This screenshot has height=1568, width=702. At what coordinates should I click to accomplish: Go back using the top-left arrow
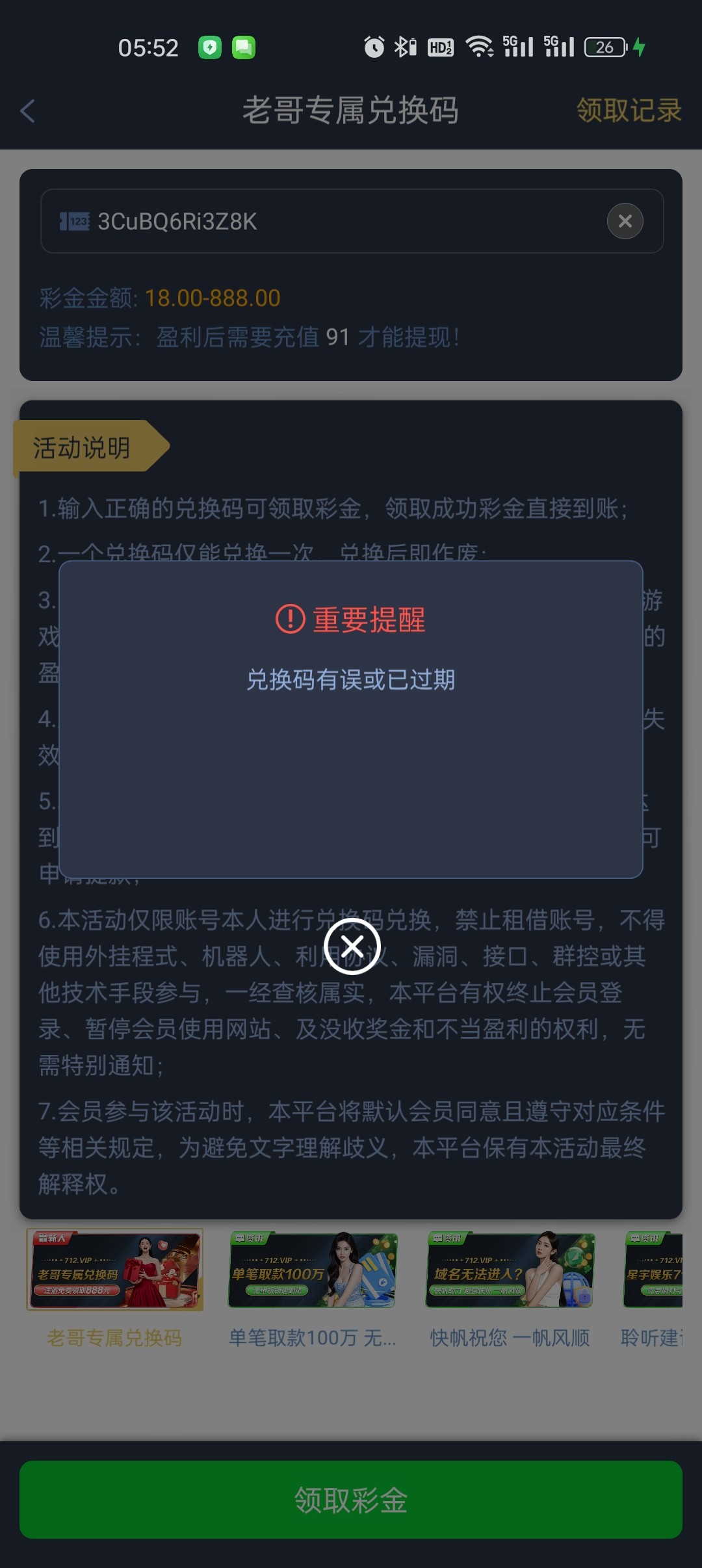pos(28,111)
